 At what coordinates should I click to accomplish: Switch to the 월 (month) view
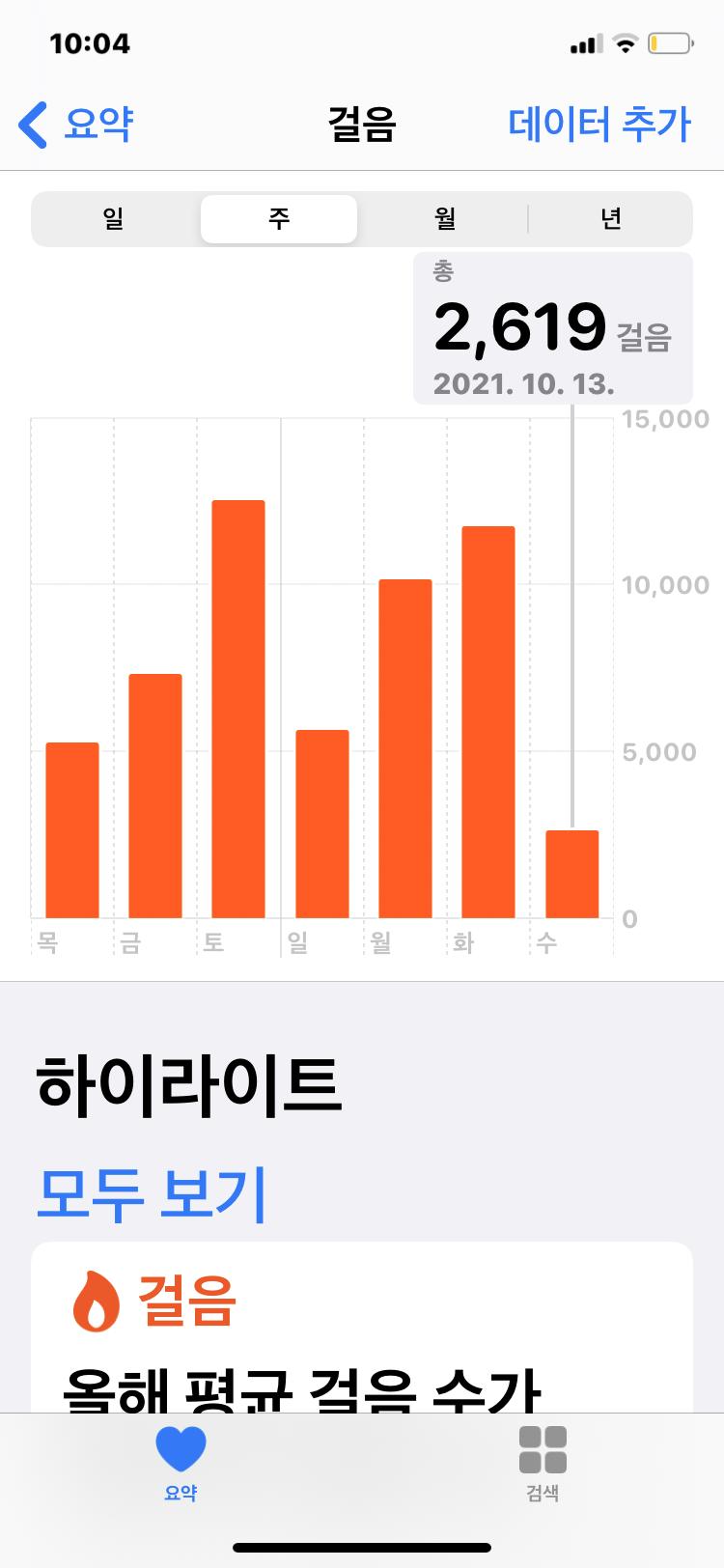point(444,219)
